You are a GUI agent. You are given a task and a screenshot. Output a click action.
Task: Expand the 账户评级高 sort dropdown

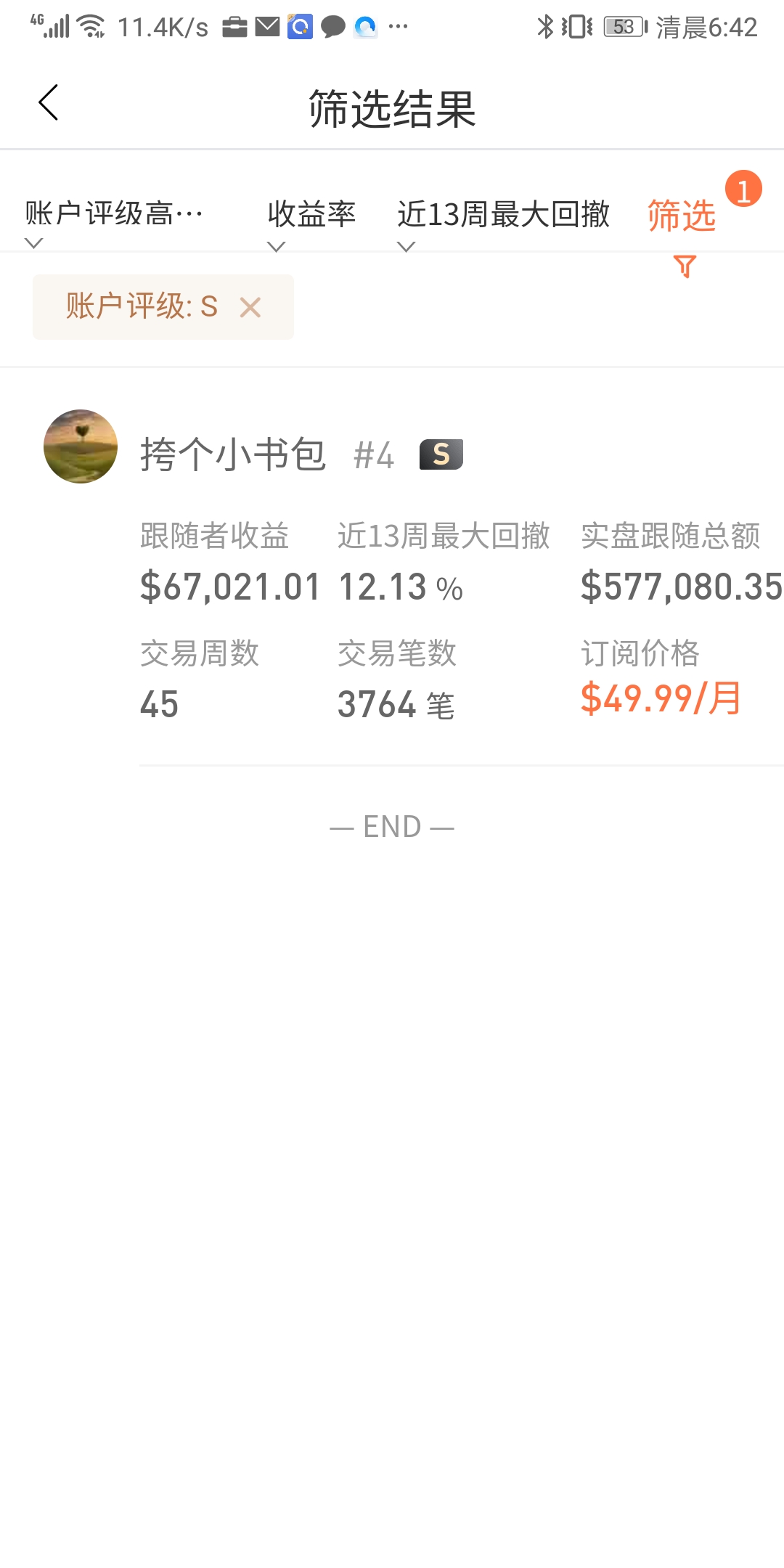coord(114,222)
